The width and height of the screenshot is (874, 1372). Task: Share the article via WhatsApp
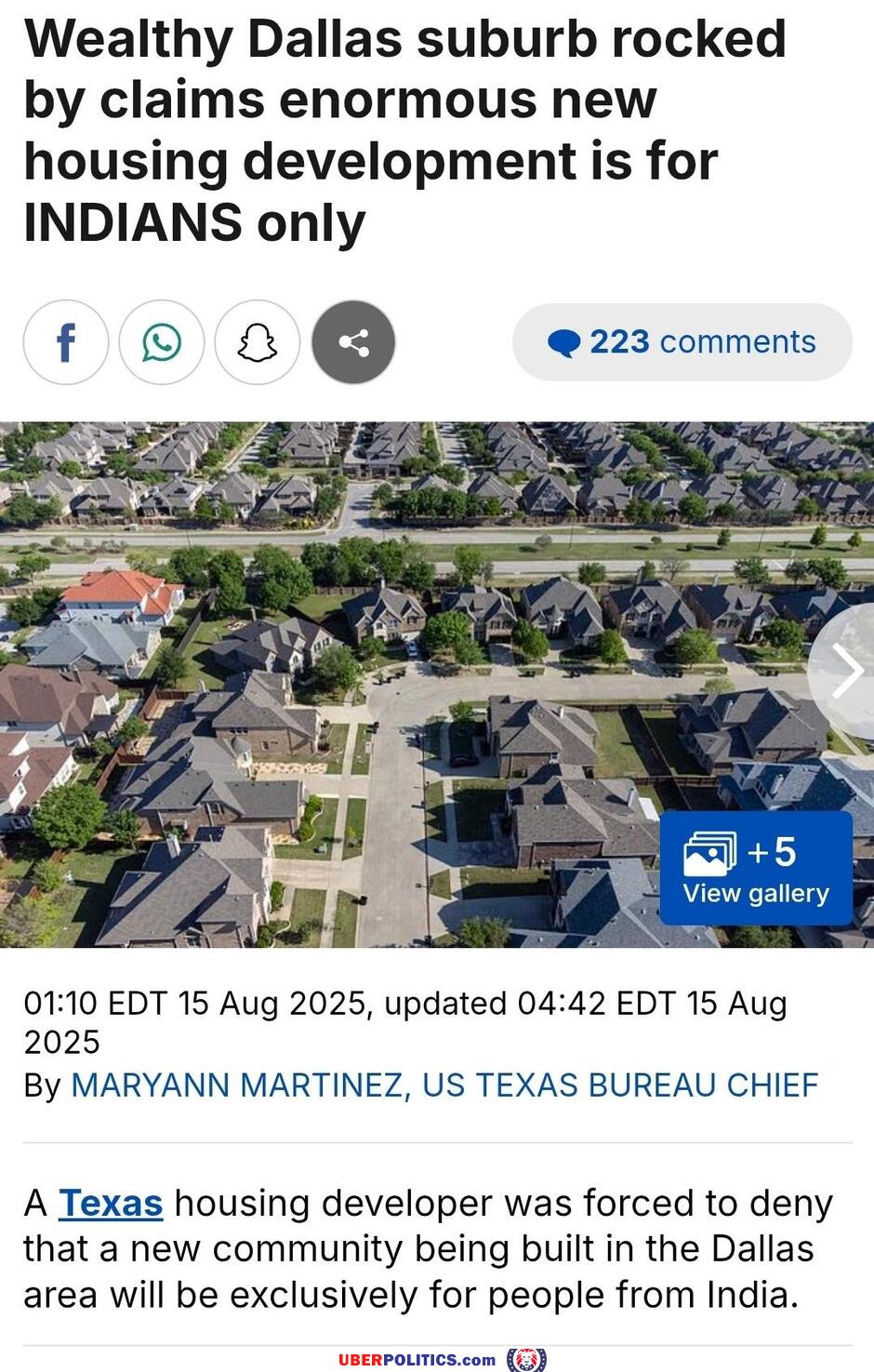click(162, 342)
